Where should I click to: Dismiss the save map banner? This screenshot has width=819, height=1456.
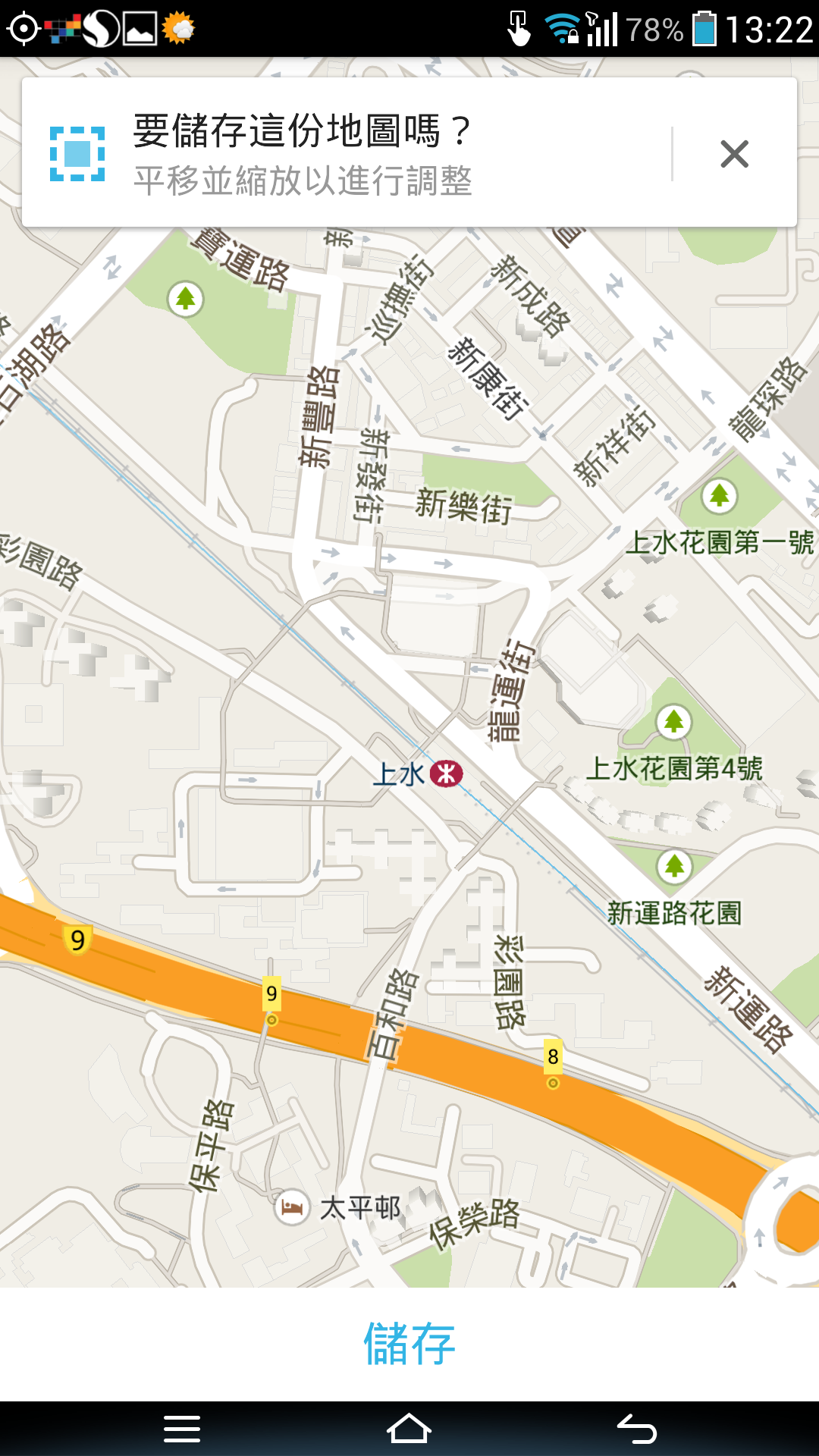[x=734, y=154]
